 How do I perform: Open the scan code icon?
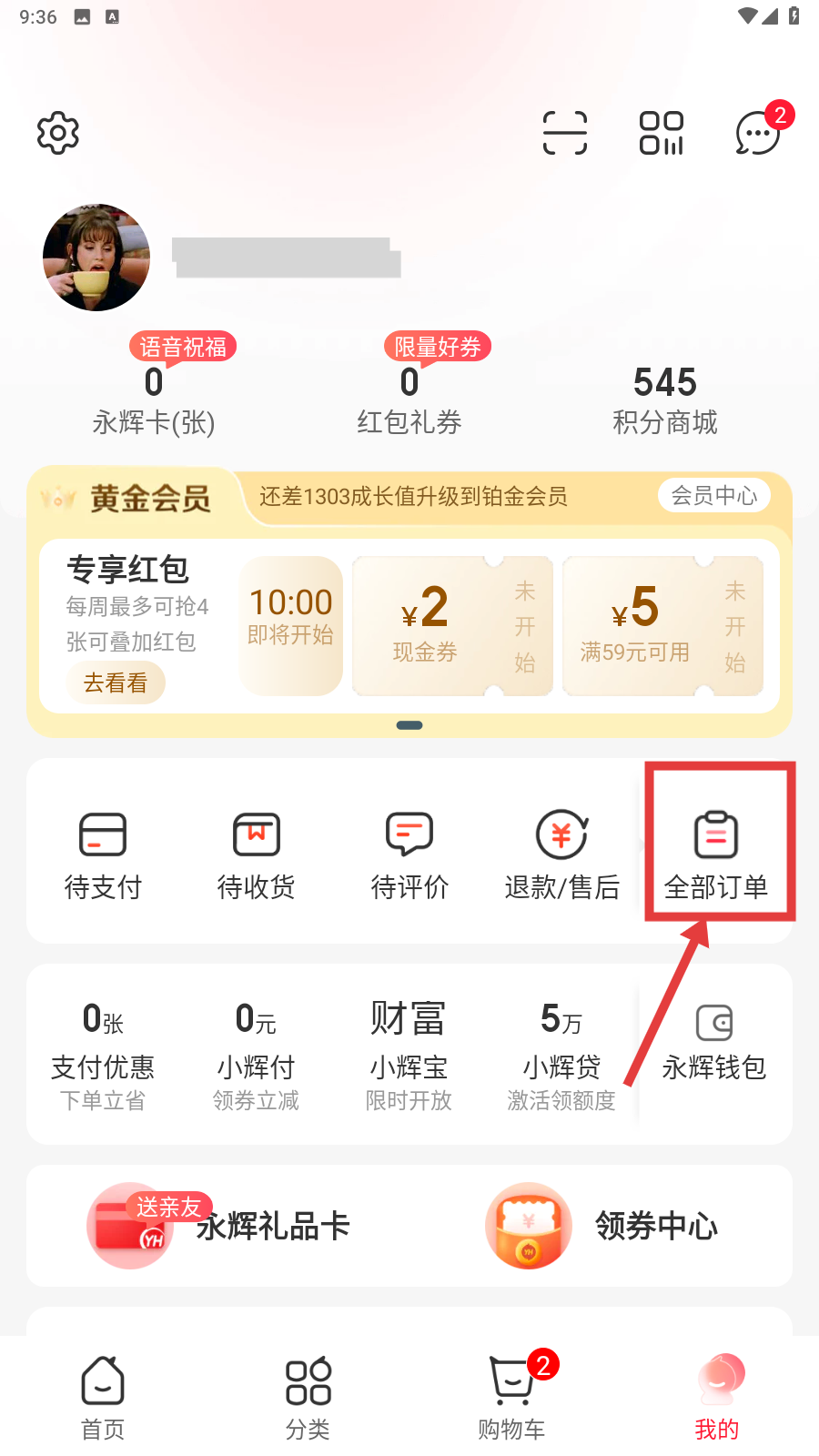[x=564, y=134]
